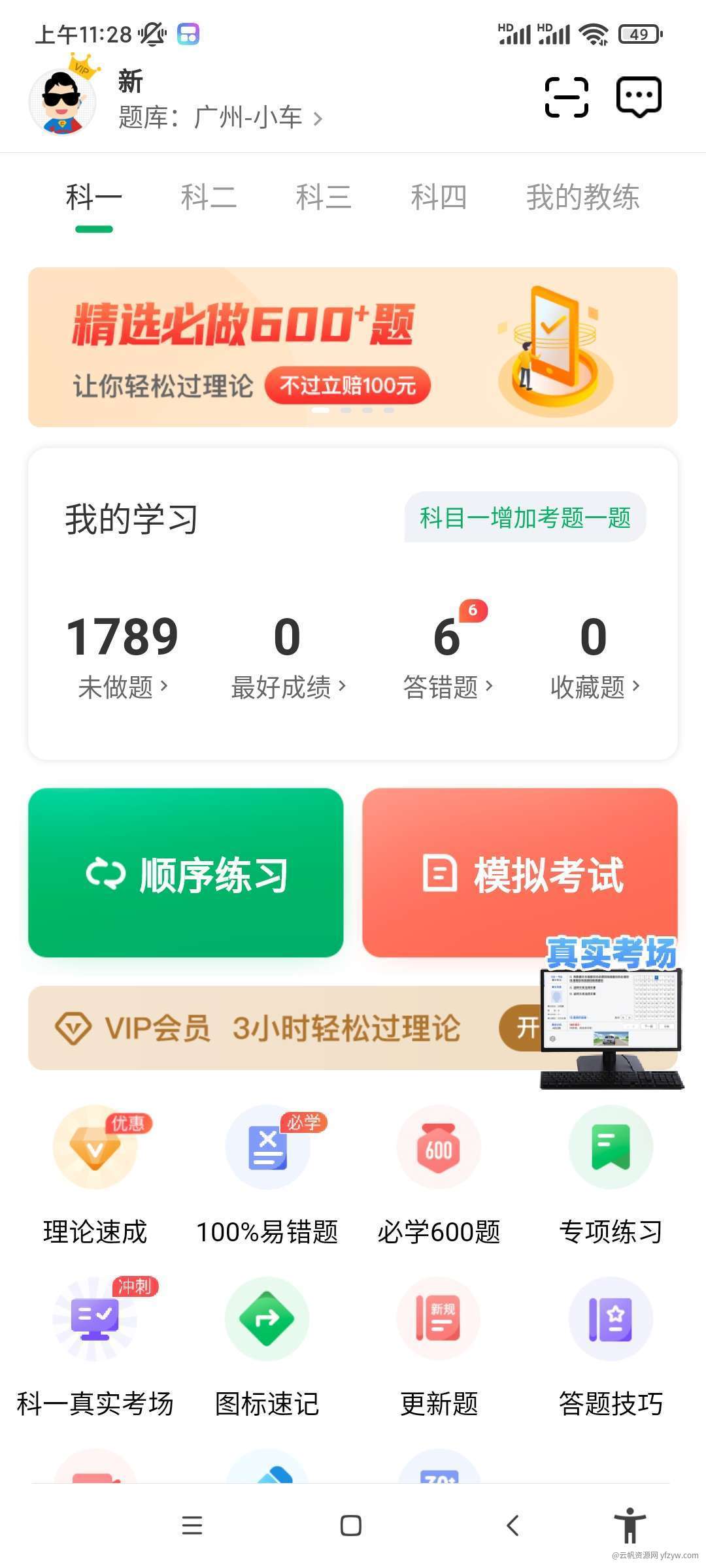
Task: Switch to the 科二 tab
Action: tap(209, 197)
